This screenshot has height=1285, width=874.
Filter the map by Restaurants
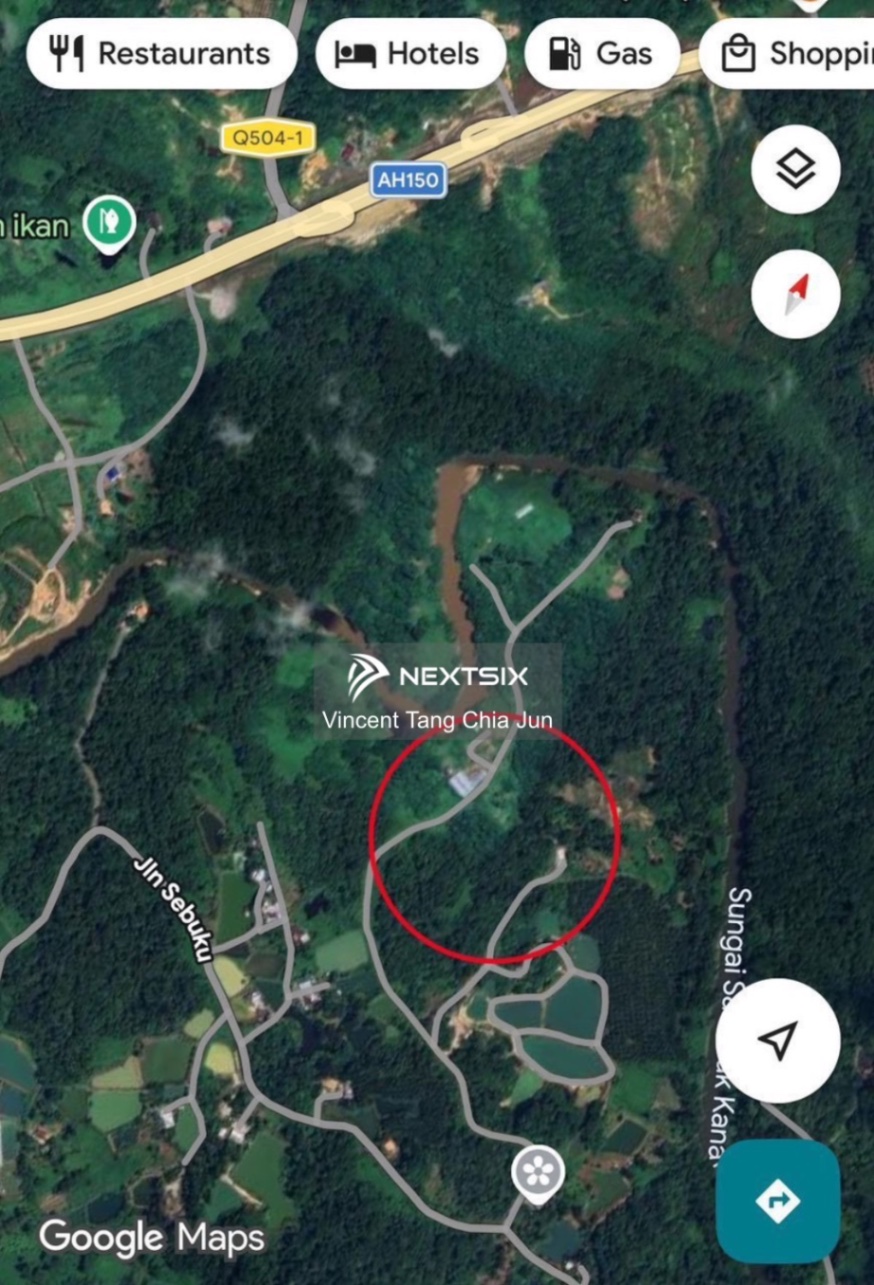point(162,53)
